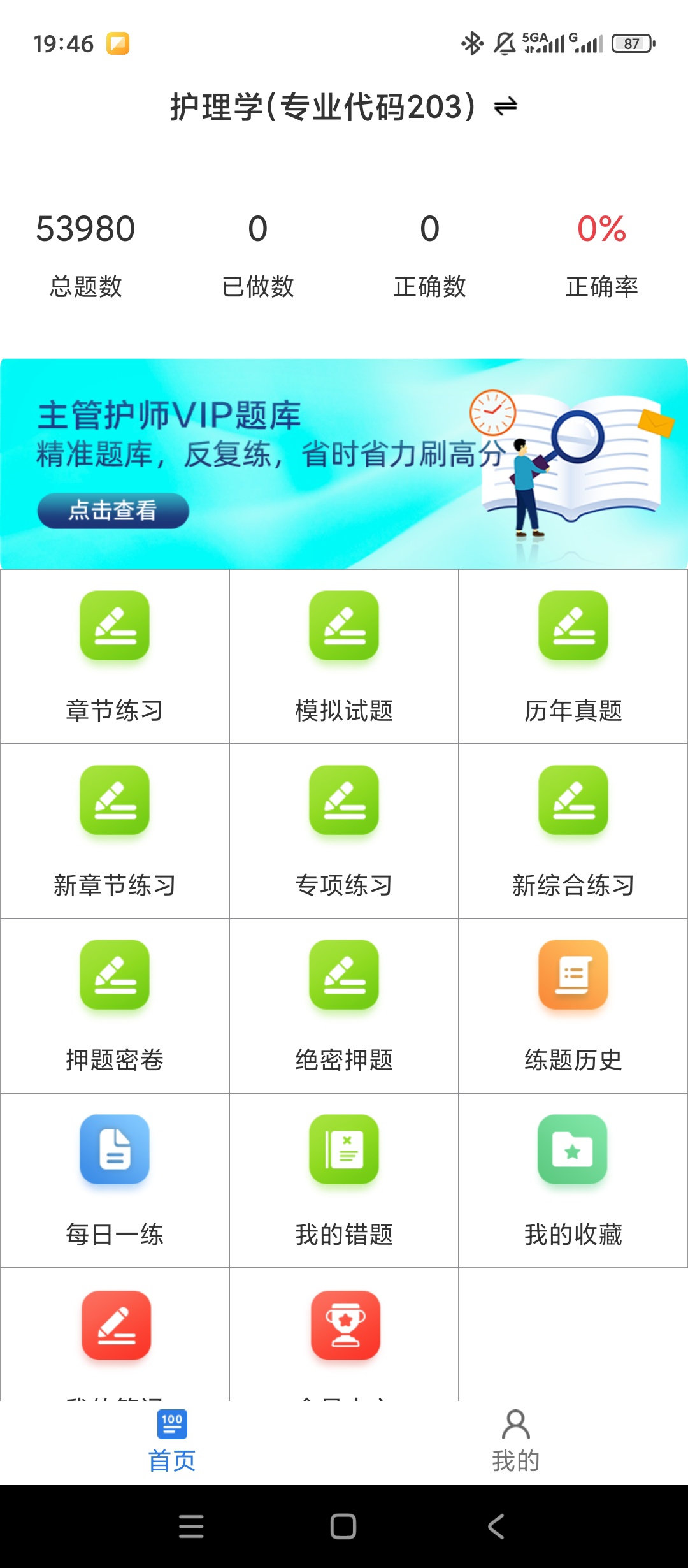Open 新综合练习
Image resolution: width=688 pixels, height=1568 pixels.
click(x=573, y=831)
